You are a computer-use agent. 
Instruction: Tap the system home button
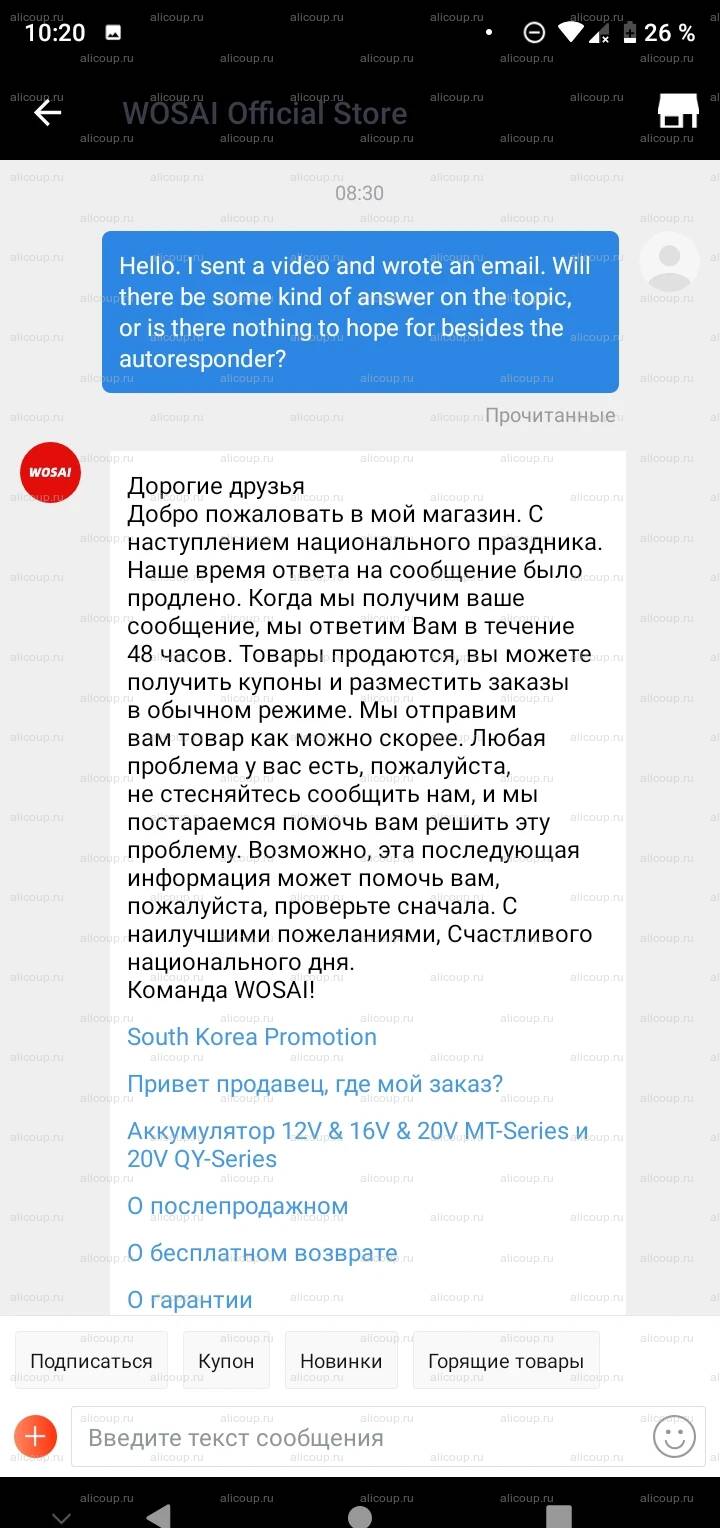(x=360, y=1515)
